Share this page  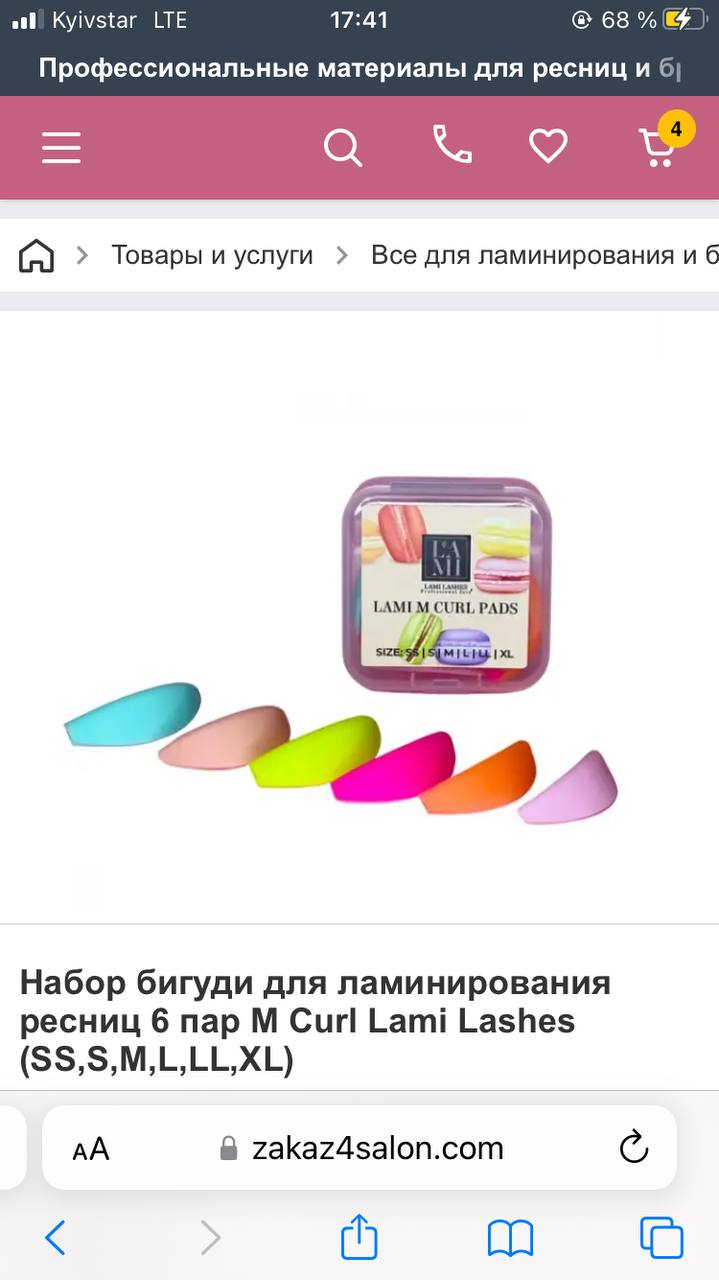point(360,1236)
